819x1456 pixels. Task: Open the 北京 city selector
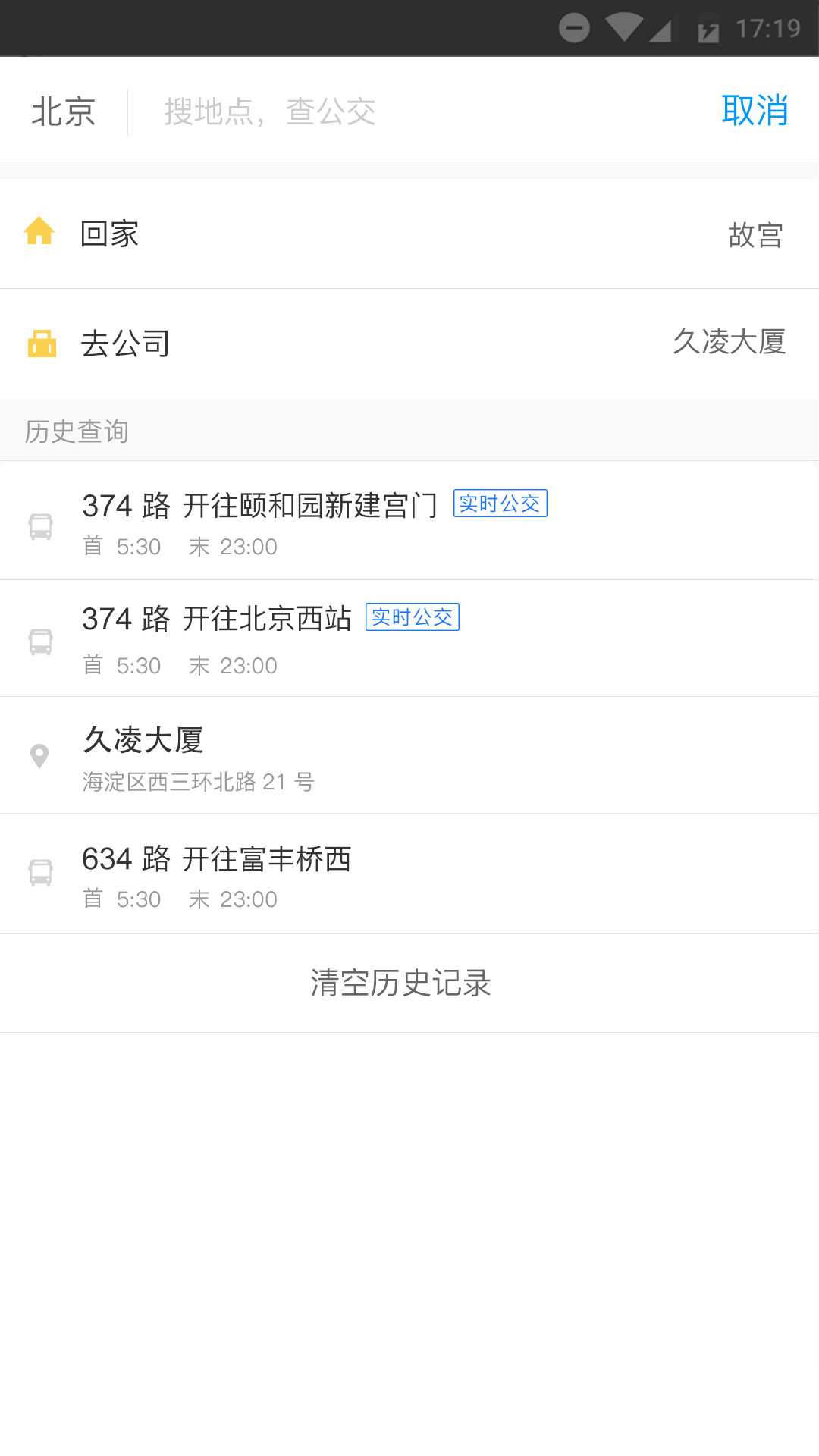click(64, 111)
